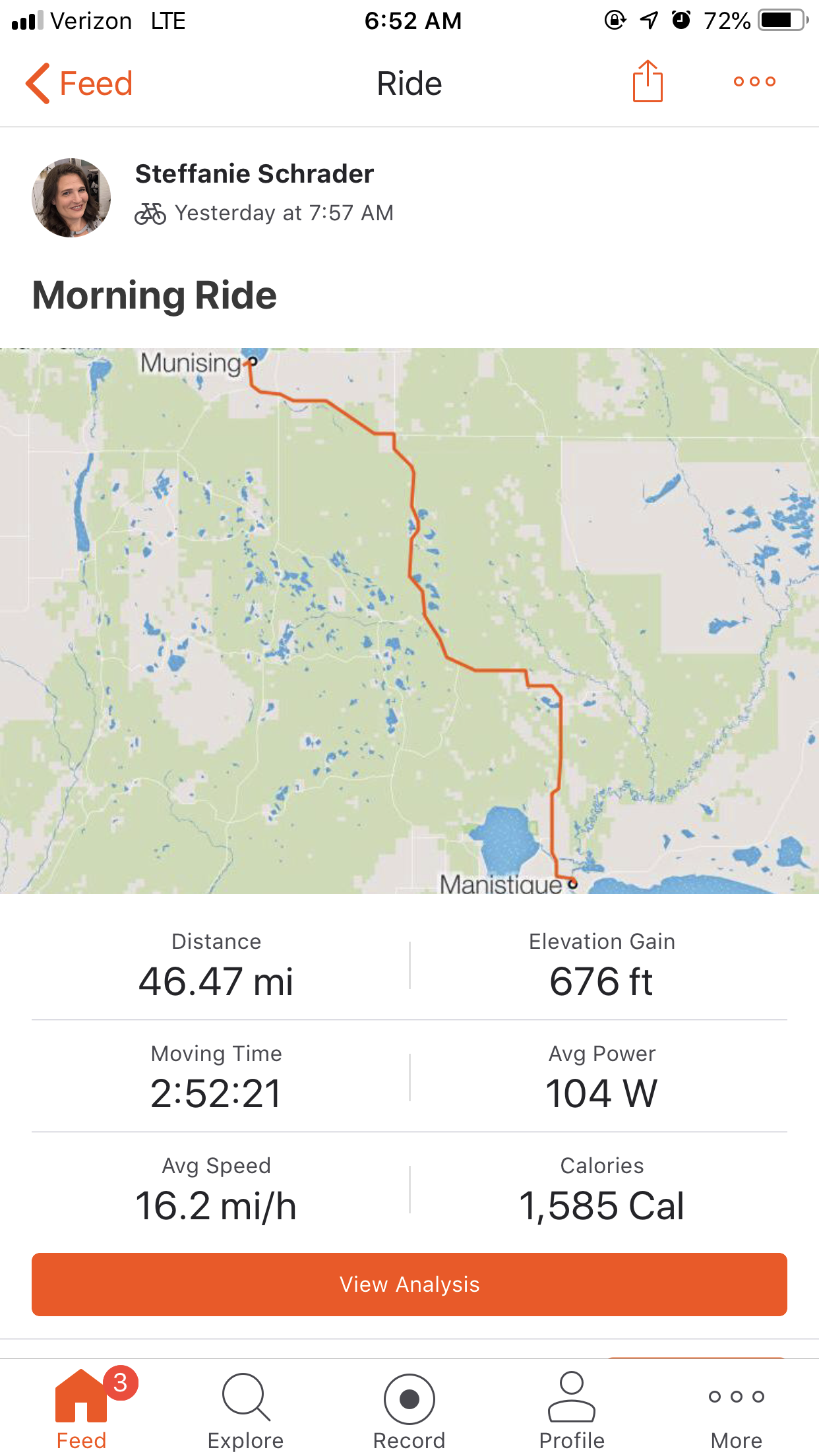819x1456 pixels.
Task: Open the ride route map
Action: coord(409,621)
